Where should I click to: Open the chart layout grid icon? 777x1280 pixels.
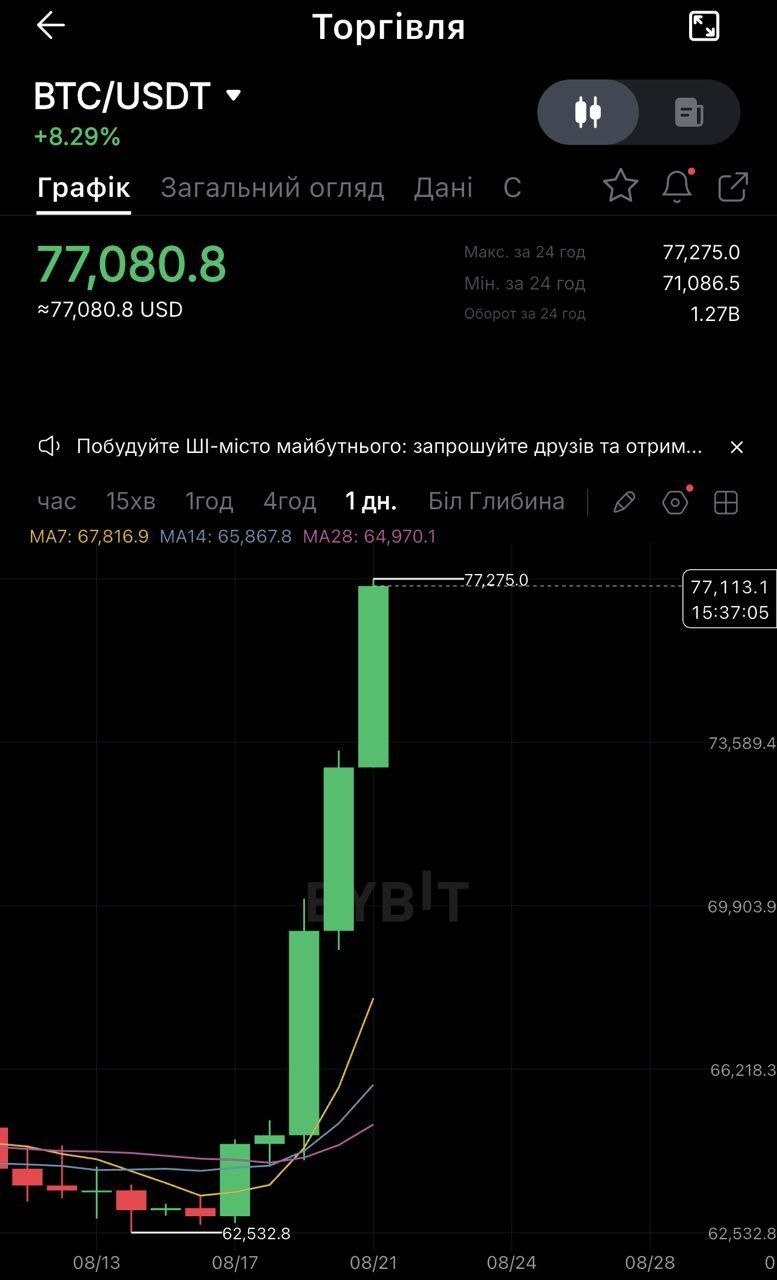(726, 502)
